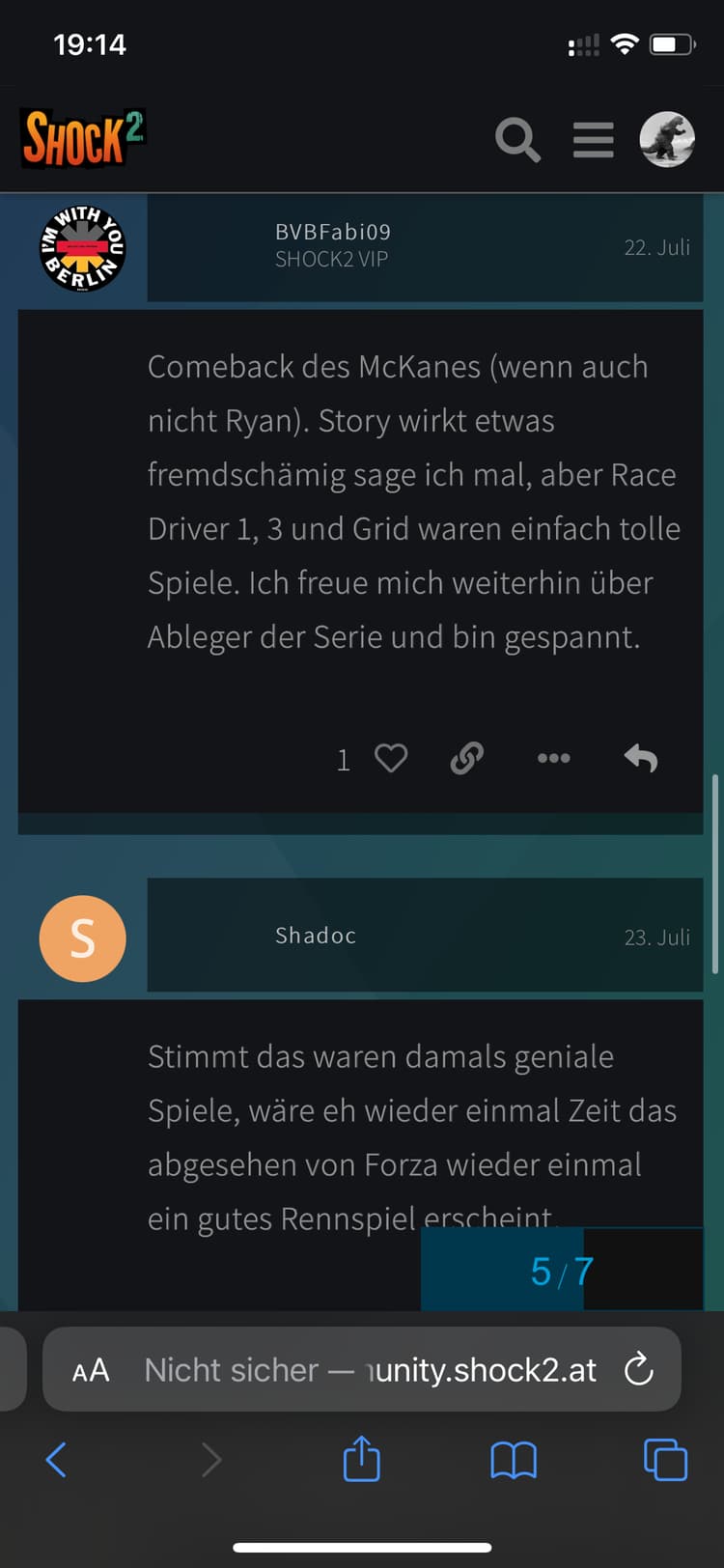Open the 23. Juli post date link
This screenshot has width=724, height=1568.
656,937
